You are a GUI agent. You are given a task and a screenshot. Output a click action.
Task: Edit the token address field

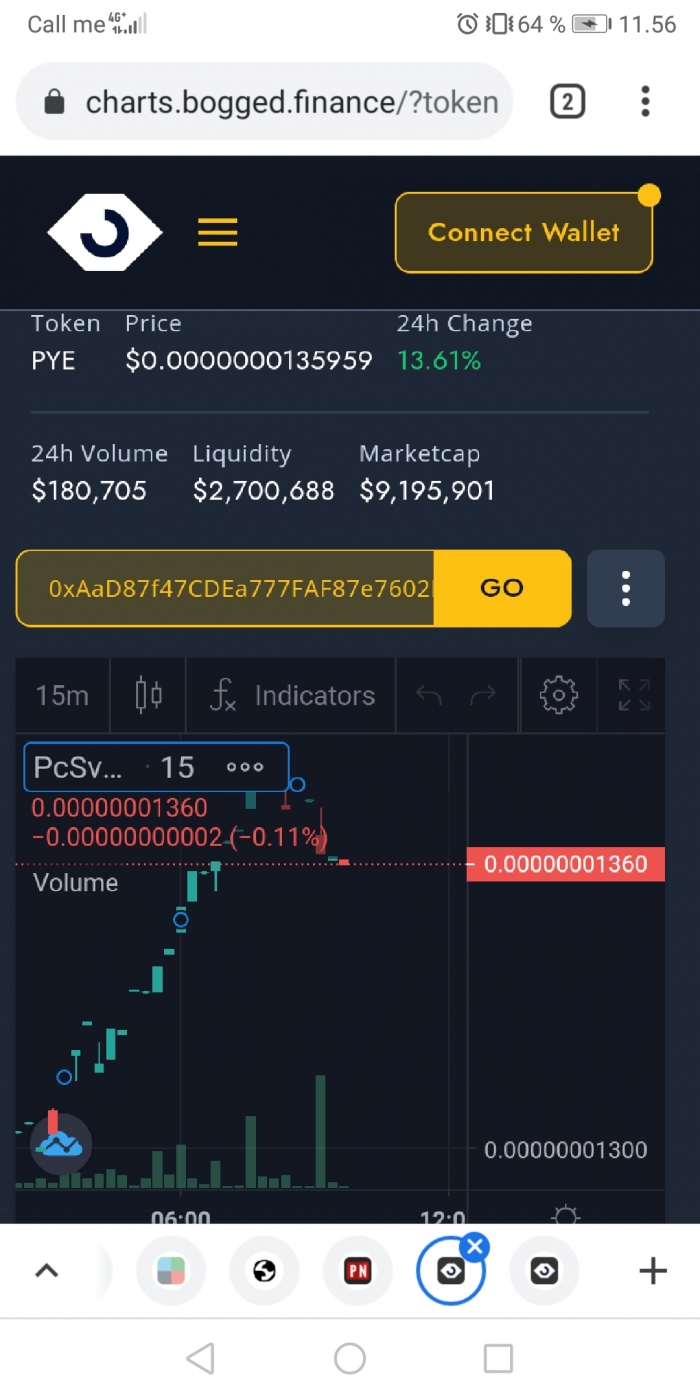pos(226,588)
